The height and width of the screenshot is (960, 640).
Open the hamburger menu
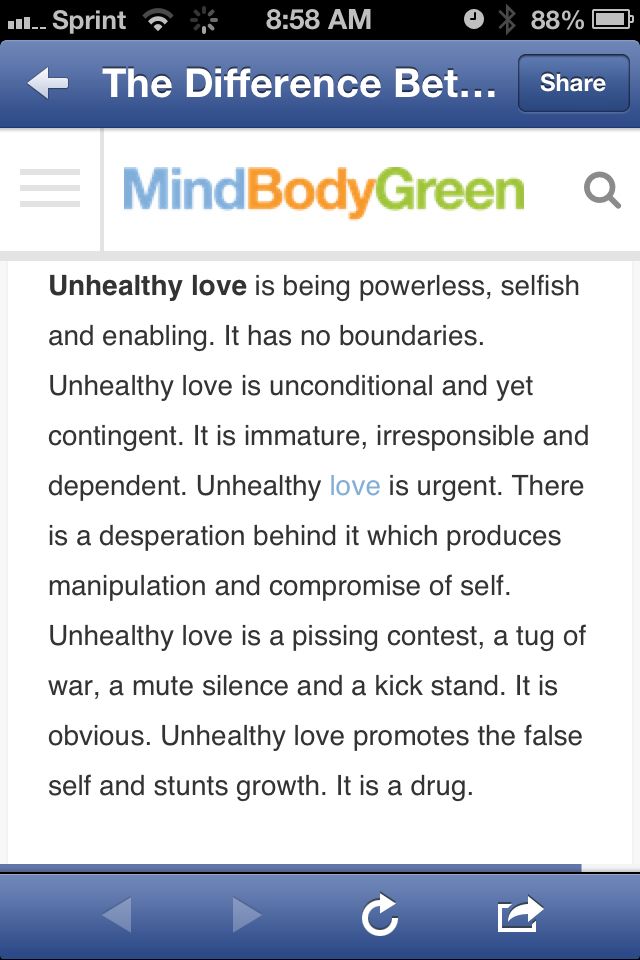50,188
